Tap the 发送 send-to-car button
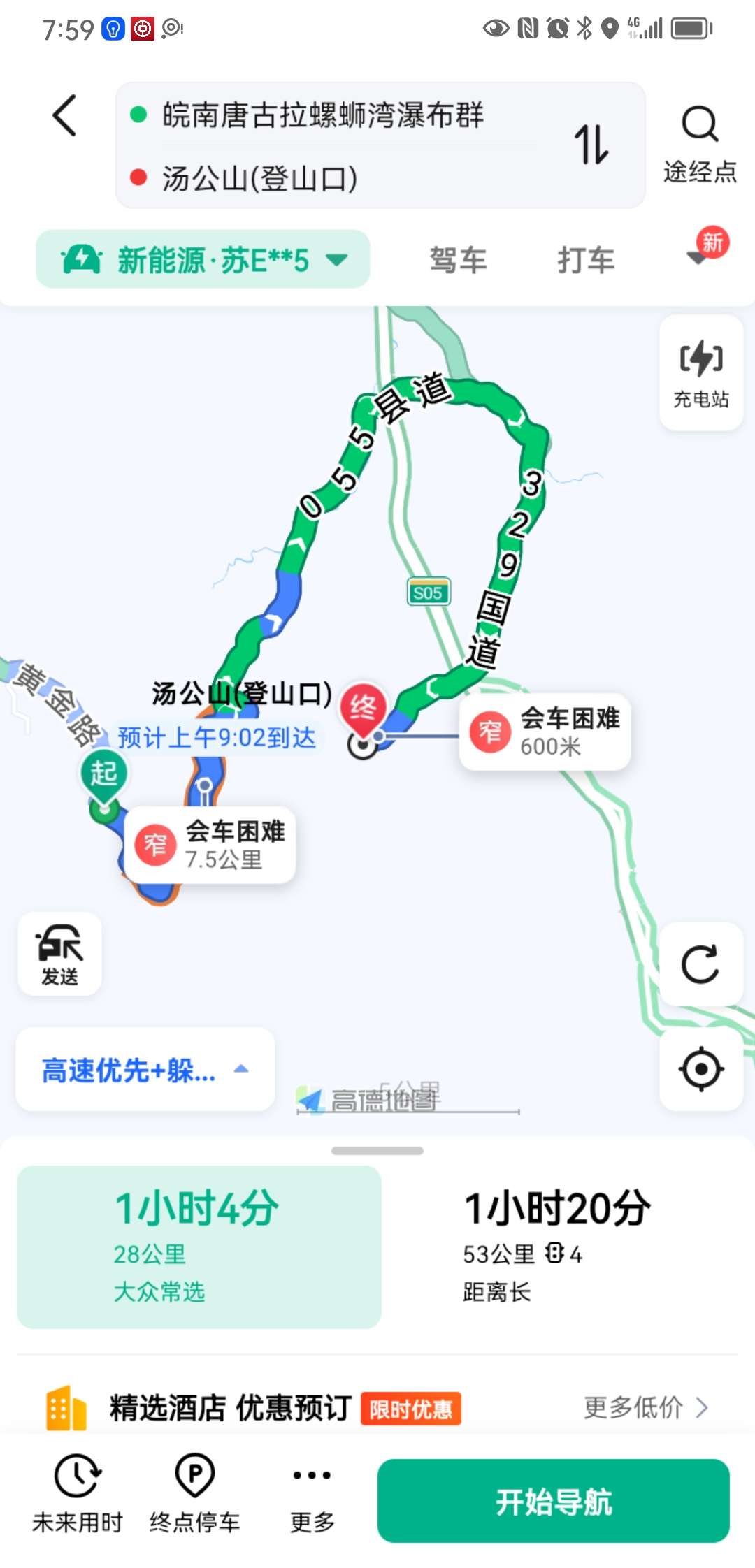Image resolution: width=755 pixels, height=1568 pixels. [60, 954]
